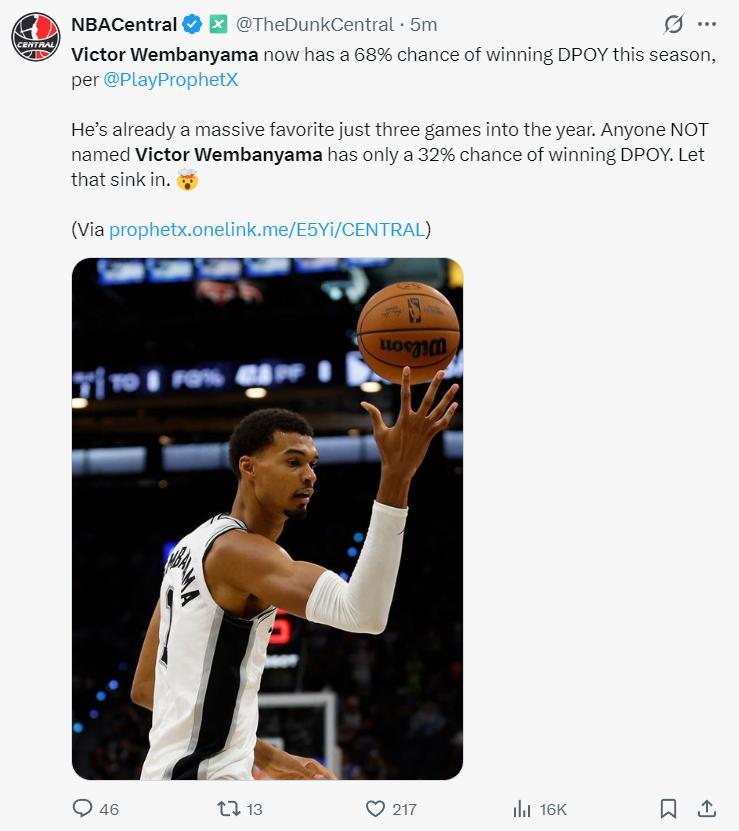Open the Grok icon on this post
The width and height of the screenshot is (739, 831).
point(674,24)
